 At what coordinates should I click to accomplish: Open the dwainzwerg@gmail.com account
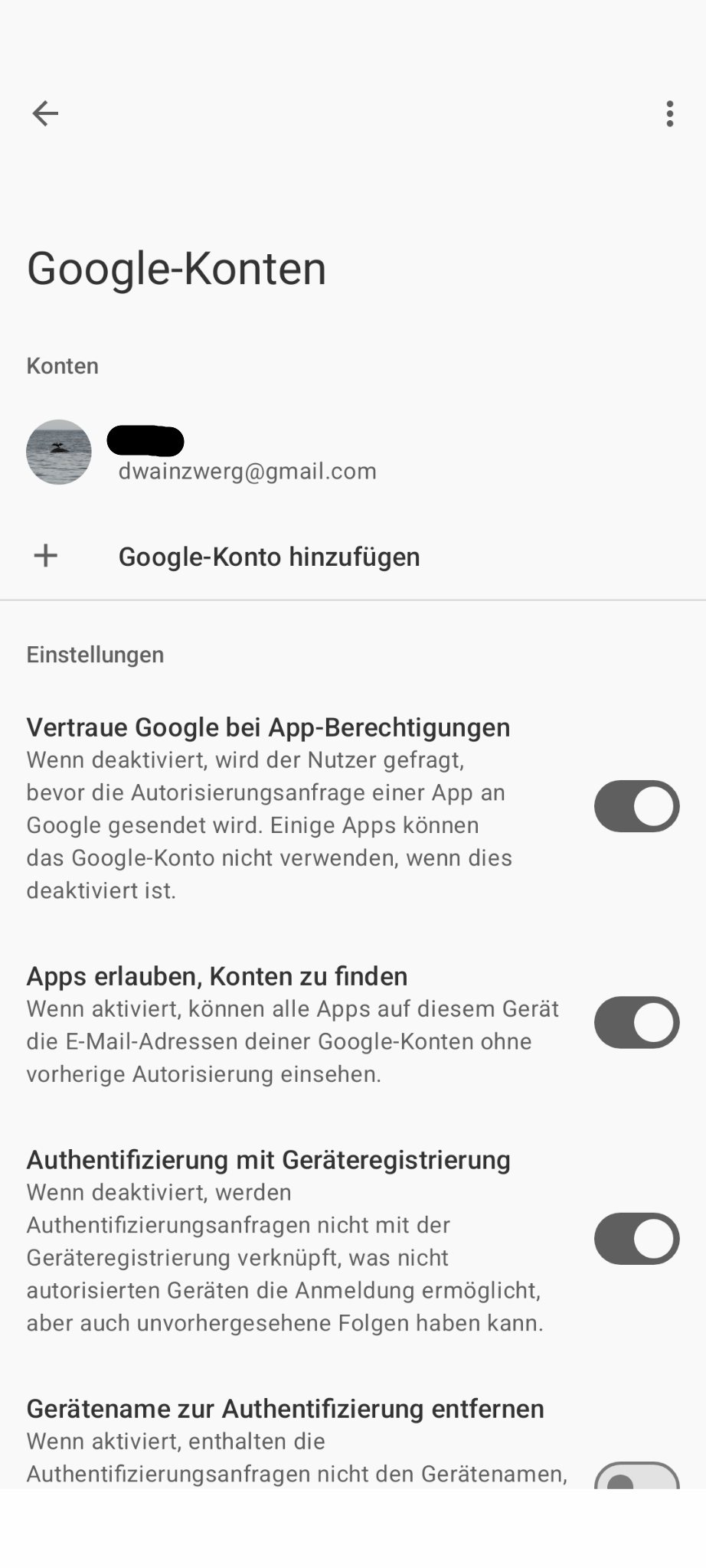(247, 453)
